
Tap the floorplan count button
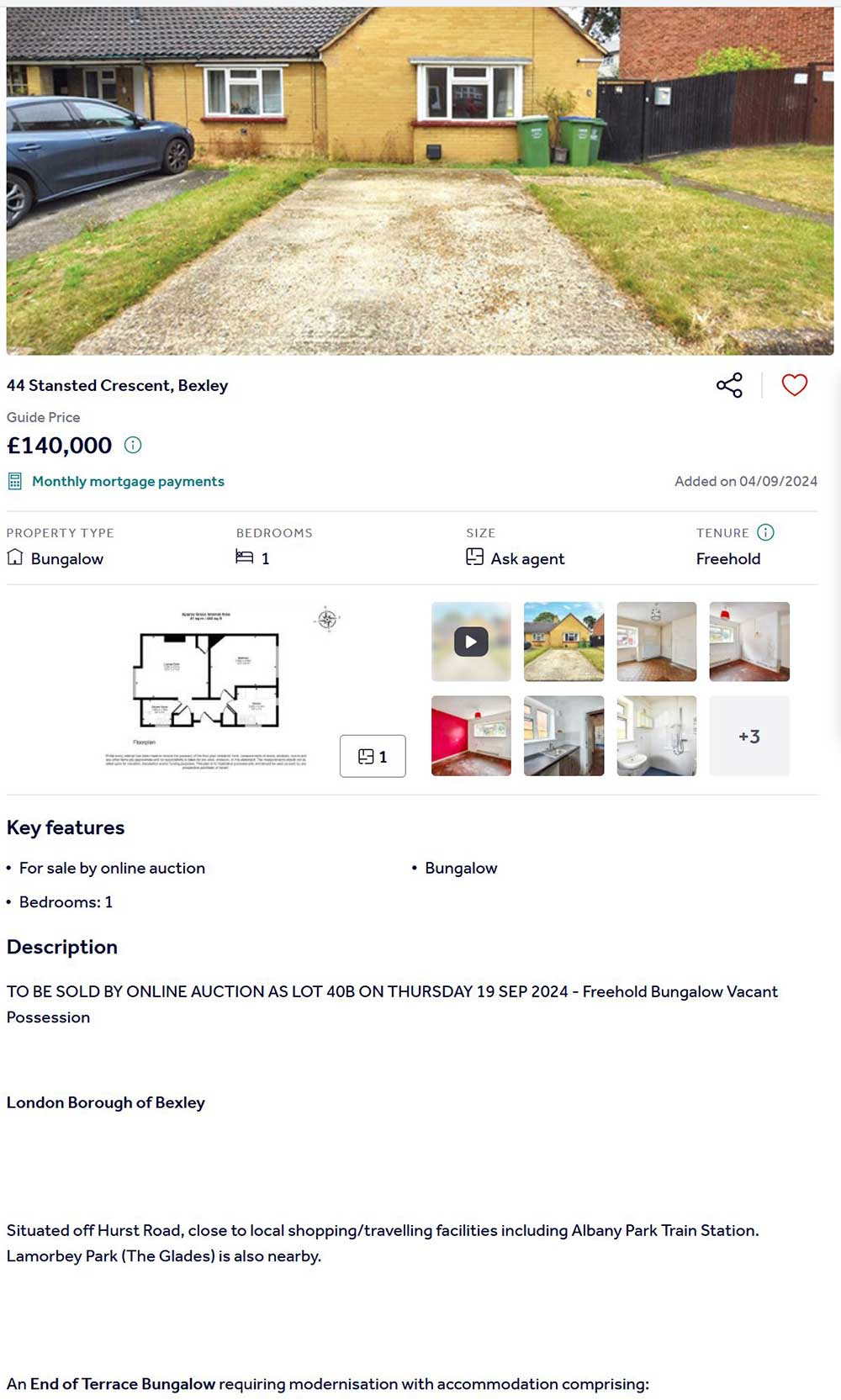click(373, 756)
